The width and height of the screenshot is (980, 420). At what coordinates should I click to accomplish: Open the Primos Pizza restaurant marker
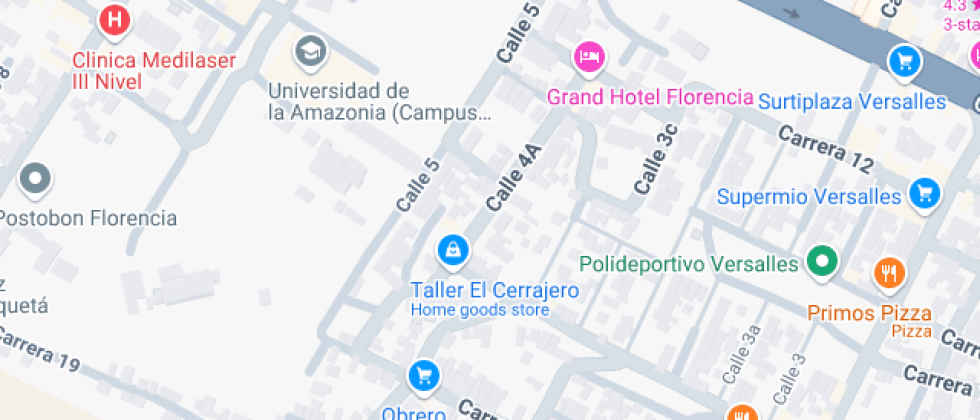[888, 272]
